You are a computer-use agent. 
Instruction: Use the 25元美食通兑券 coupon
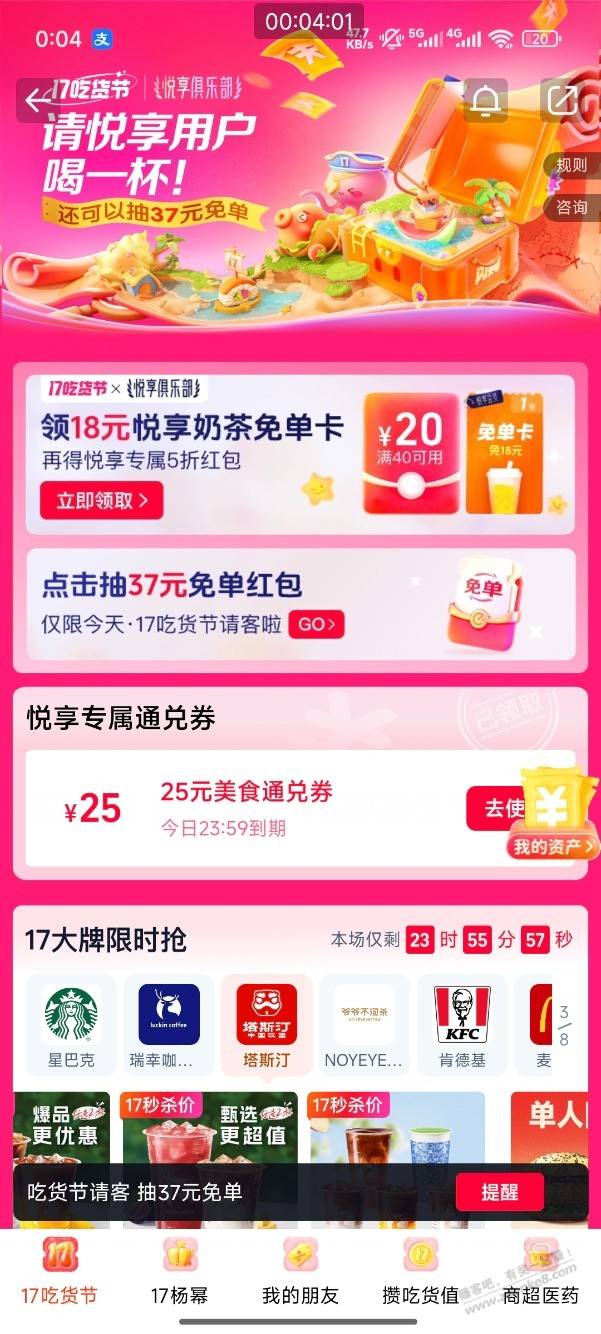[495, 808]
